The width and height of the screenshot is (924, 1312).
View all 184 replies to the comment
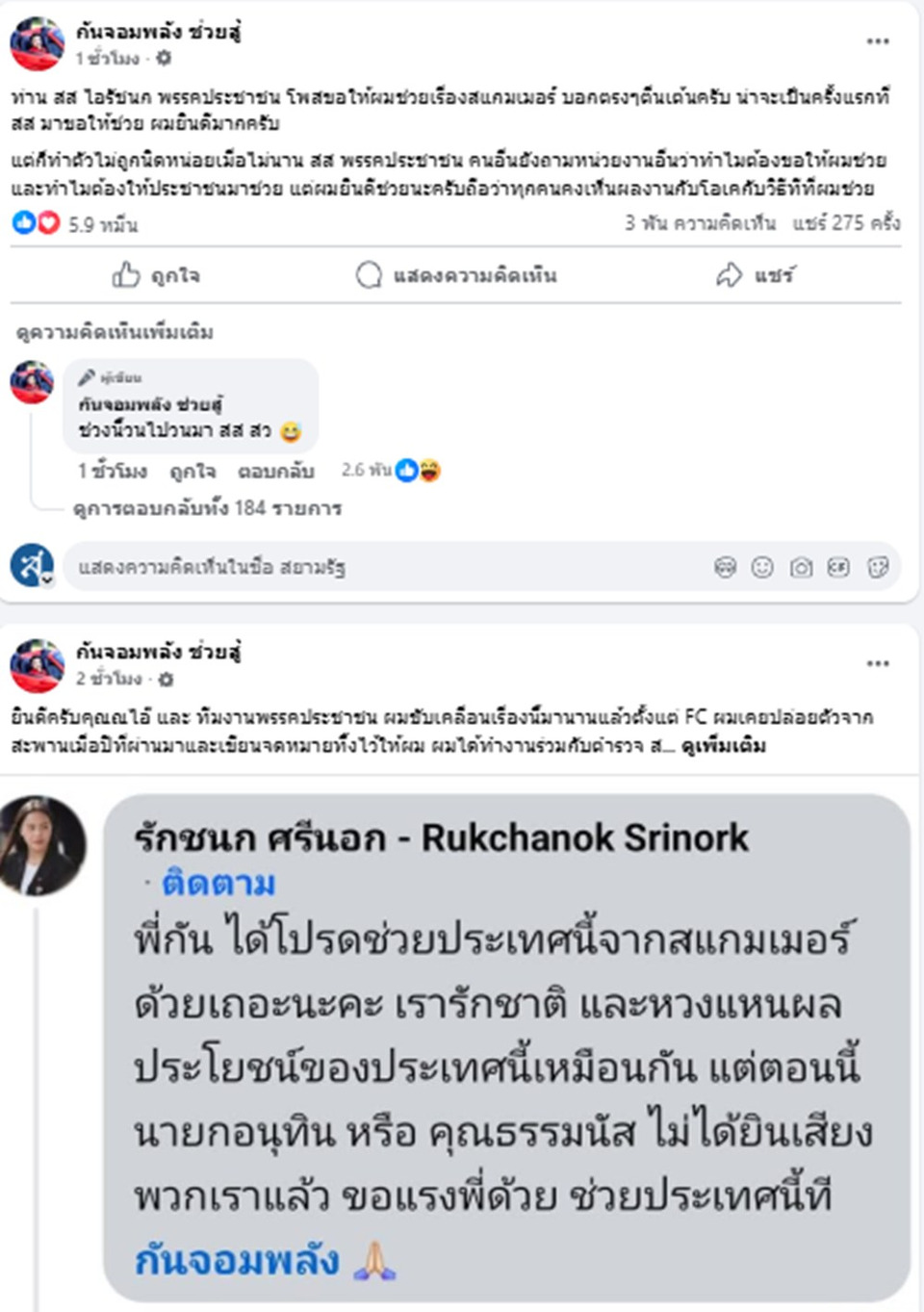[208, 508]
